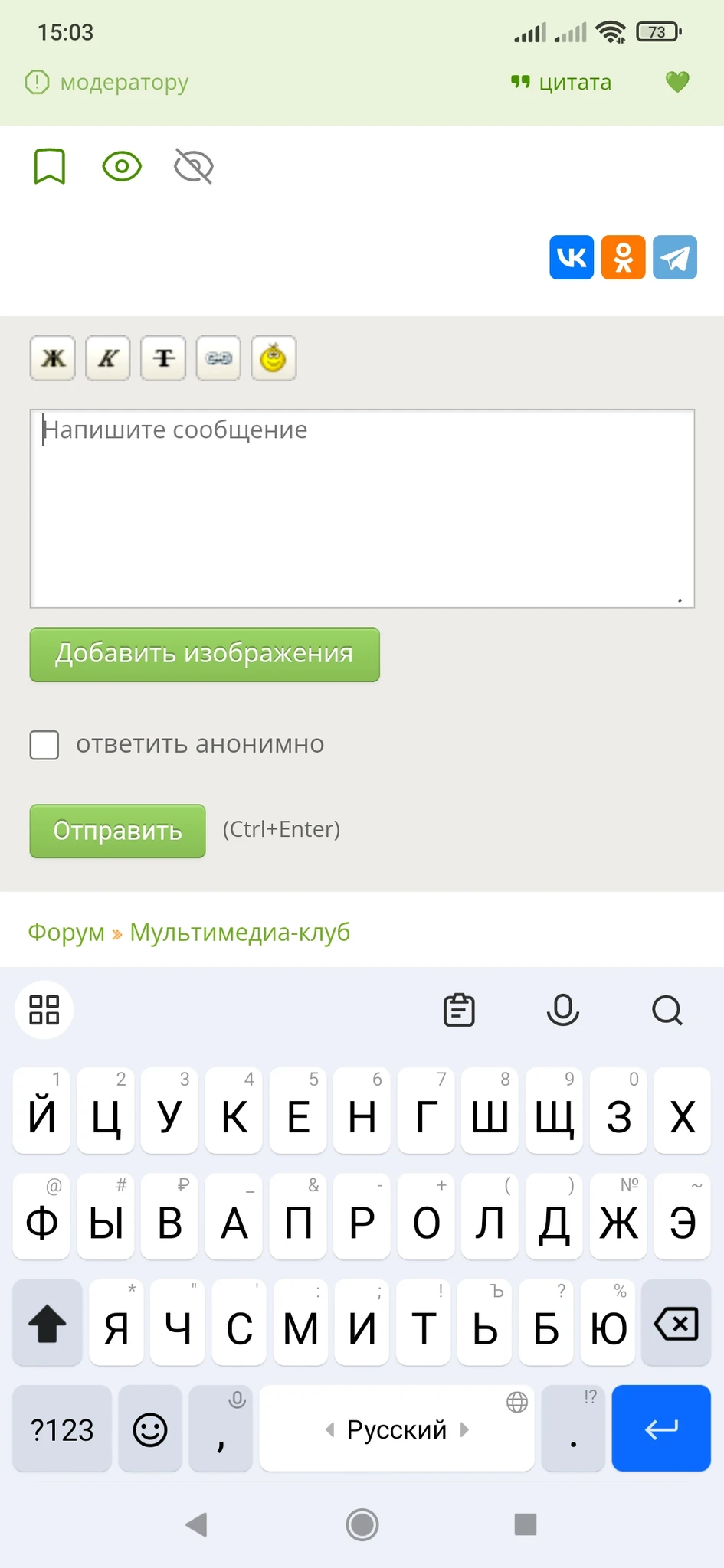Open the smiley picker
Screen dimensions: 724x1568
(x=274, y=358)
